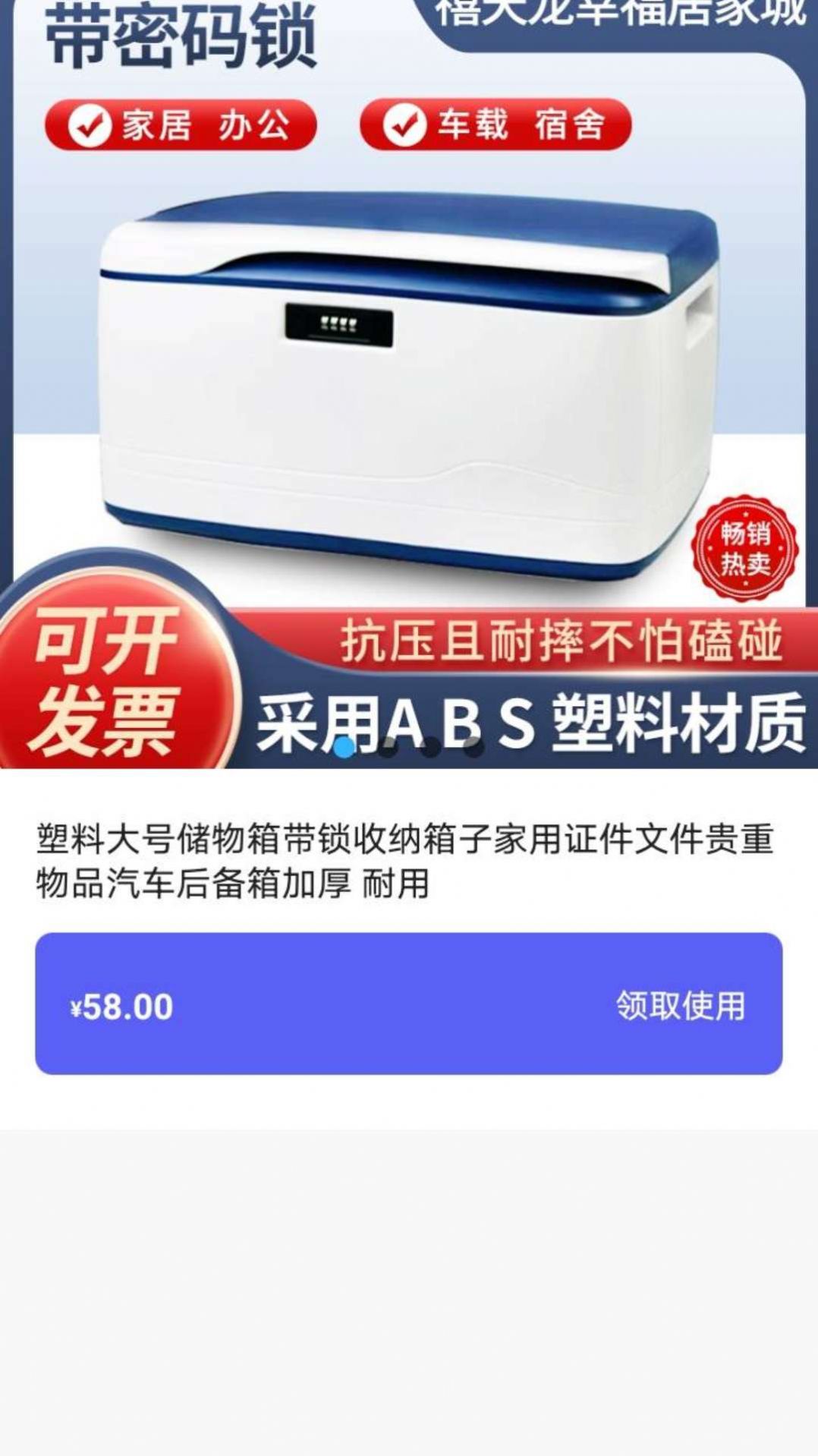Click the 抗压且耐摔不怕磕碰 red banner

click(562, 640)
